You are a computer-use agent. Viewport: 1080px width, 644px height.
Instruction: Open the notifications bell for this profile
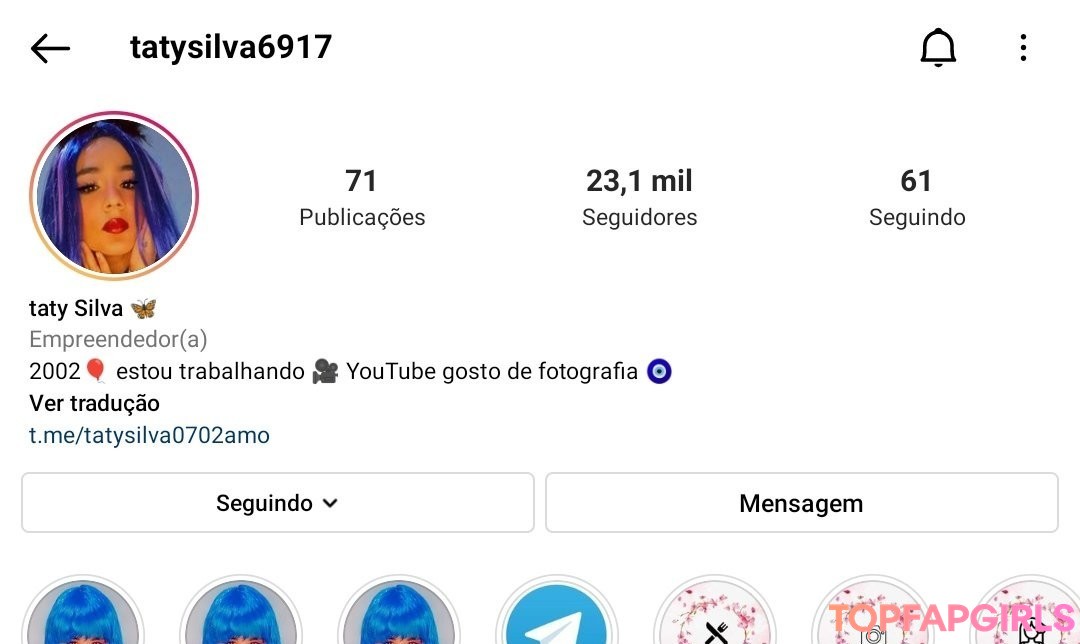tap(938, 48)
